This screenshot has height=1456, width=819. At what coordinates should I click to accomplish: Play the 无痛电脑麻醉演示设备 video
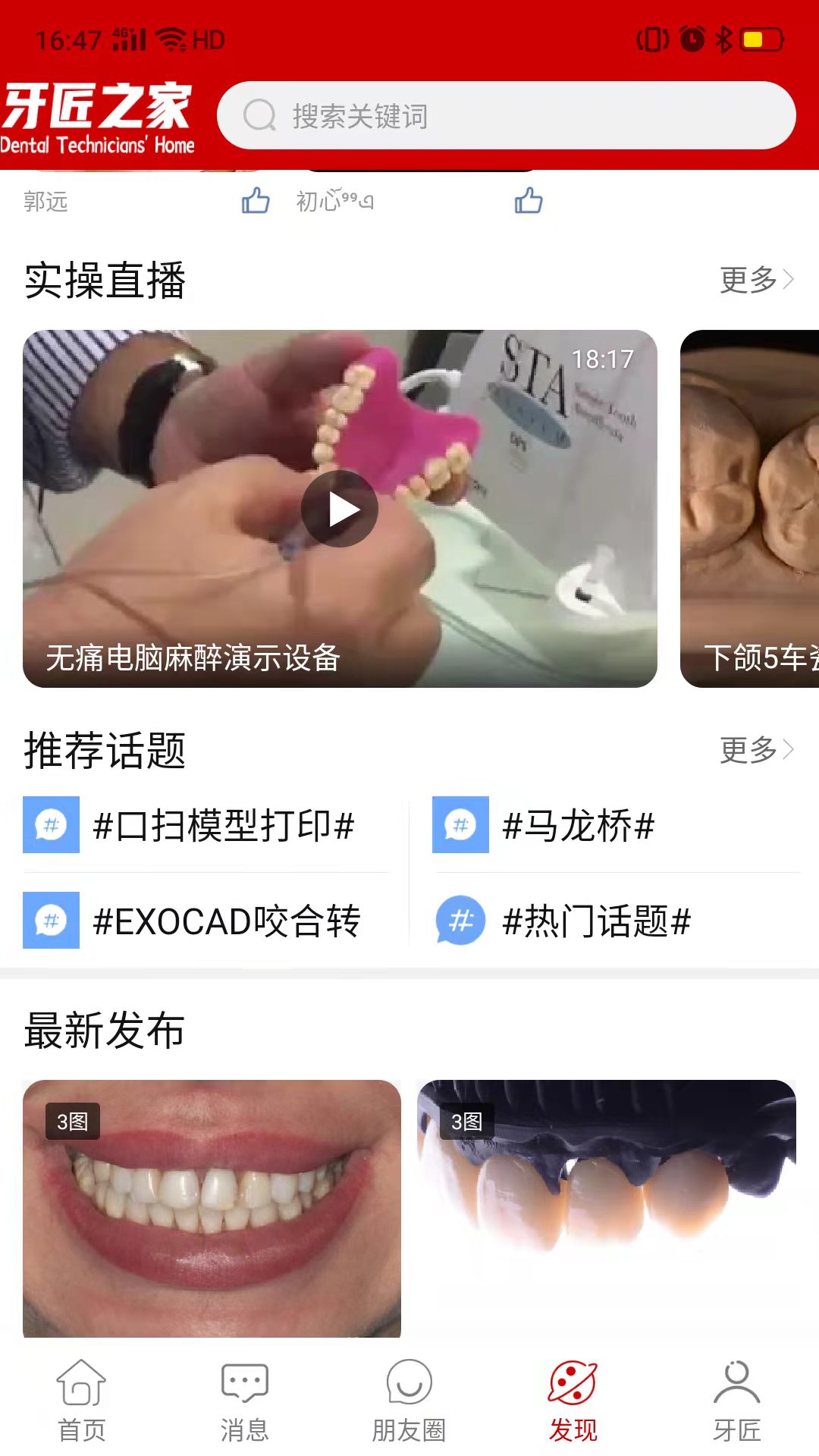point(340,508)
